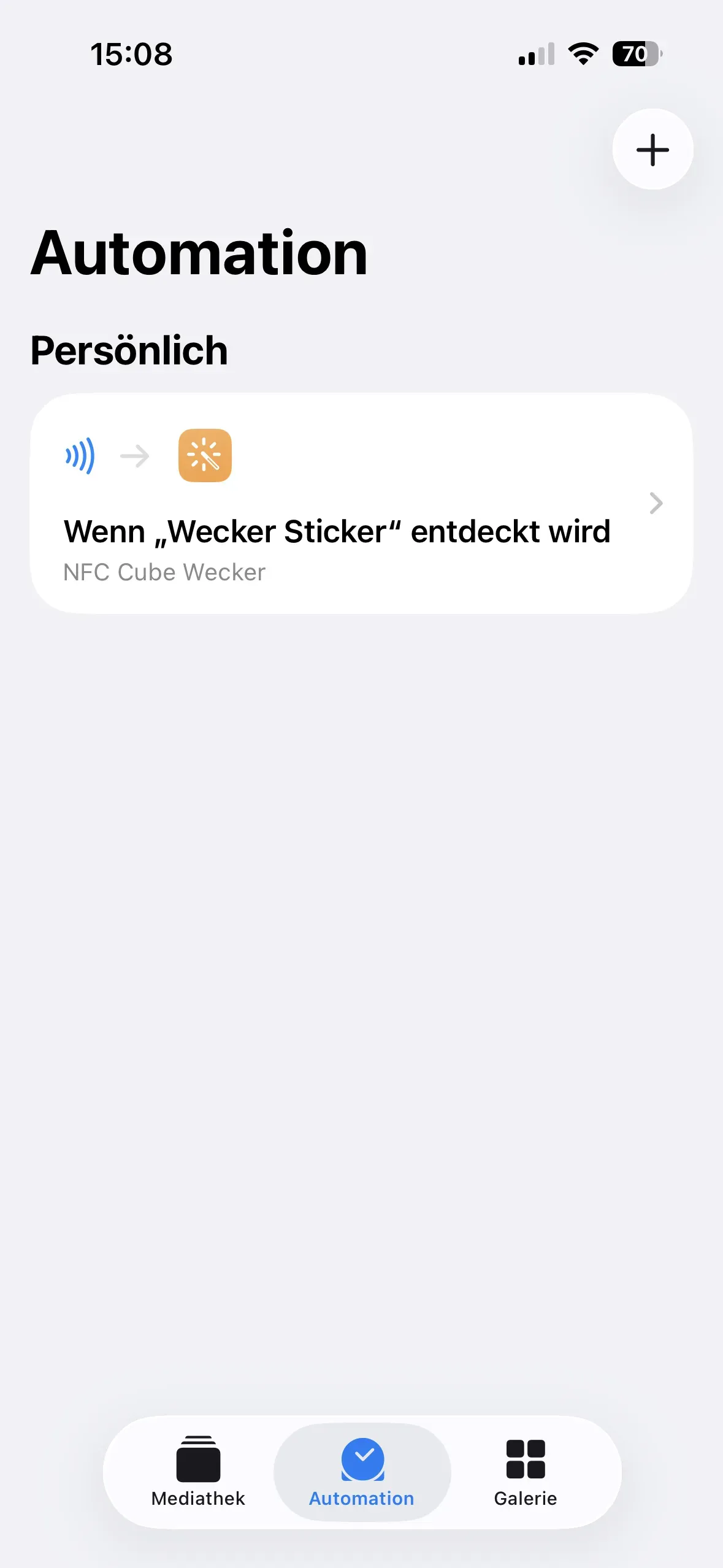Tap the Persönlich section header
This screenshot has width=723, height=1568.
[x=129, y=350]
